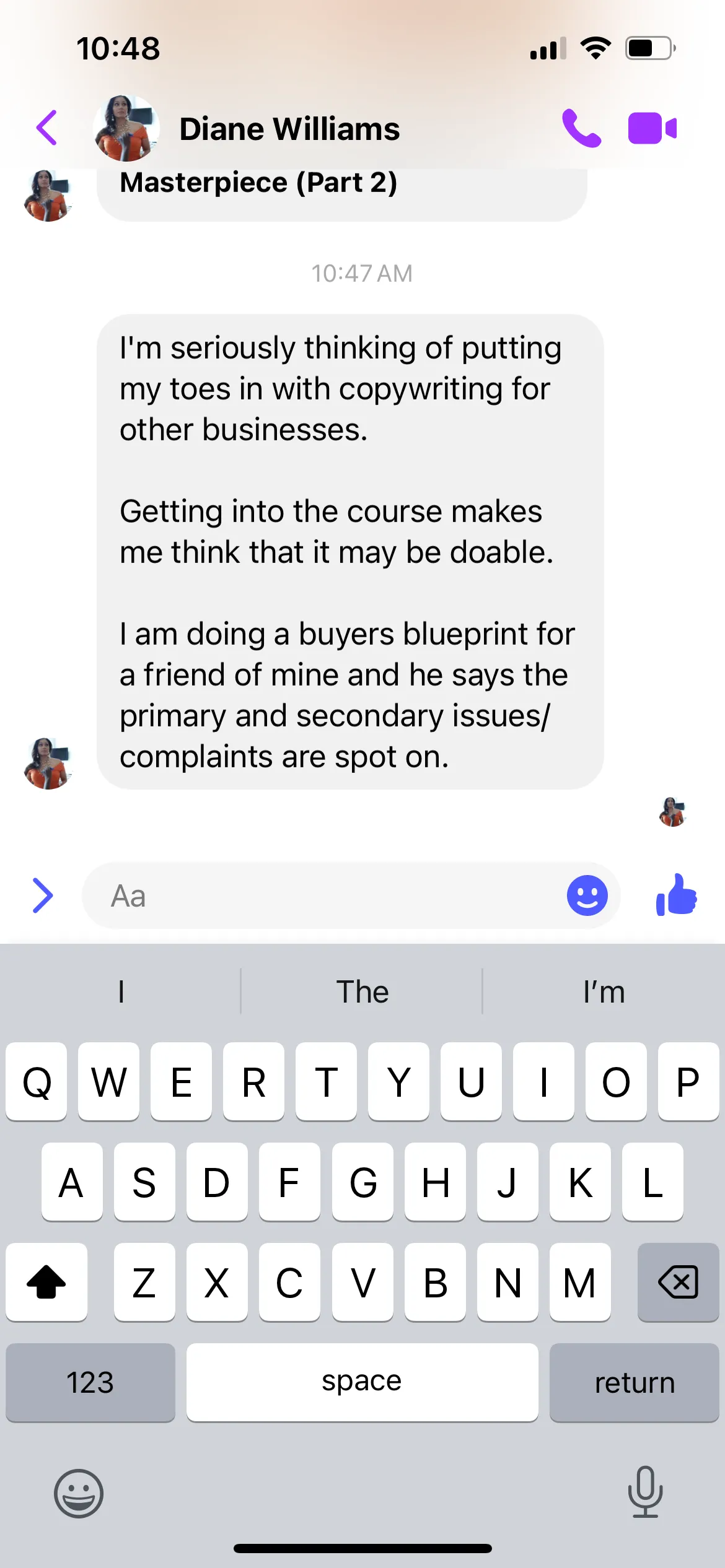This screenshot has height=1568, width=725.
Task: Insert the keyboard suggestion "The"
Action: (x=362, y=991)
